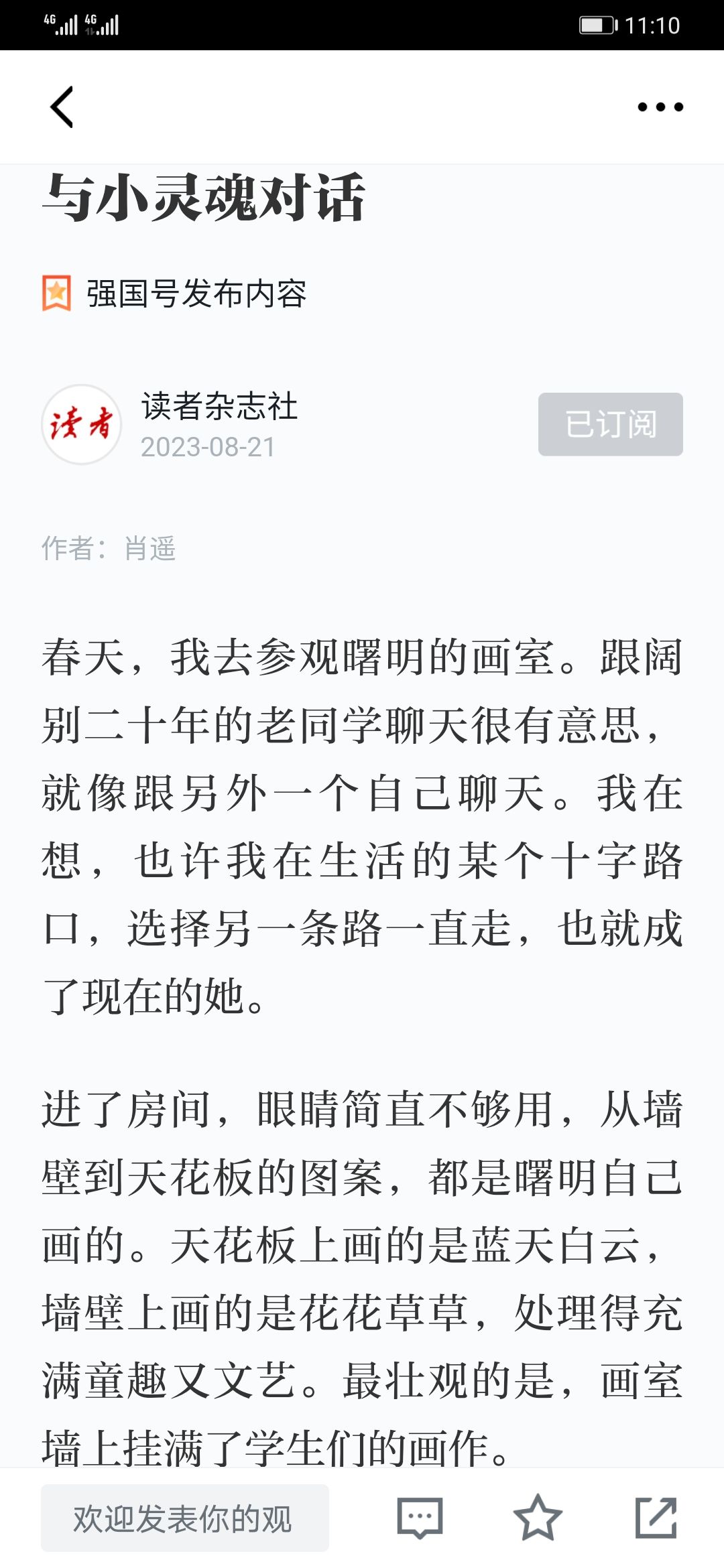The image size is (724, 1568).
Task: Favorite this article with the star icon
Action: click(538, 1518)
